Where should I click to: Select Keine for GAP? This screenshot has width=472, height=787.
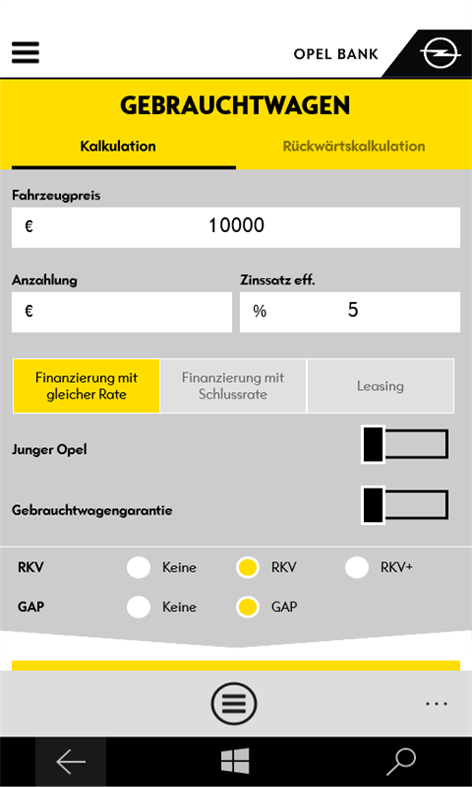[139, 607]
